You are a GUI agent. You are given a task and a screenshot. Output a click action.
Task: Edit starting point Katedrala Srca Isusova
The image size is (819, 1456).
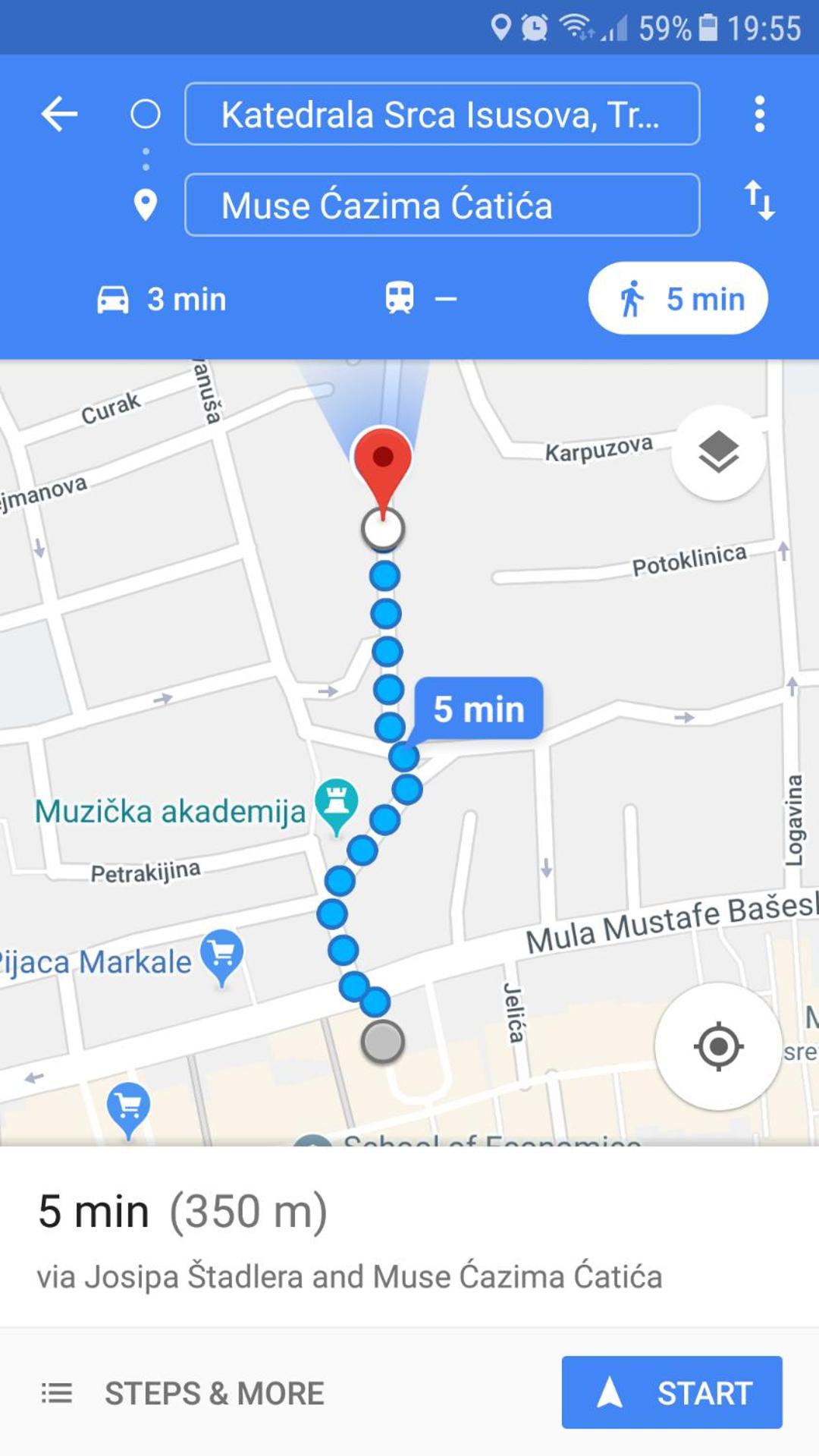442,114
